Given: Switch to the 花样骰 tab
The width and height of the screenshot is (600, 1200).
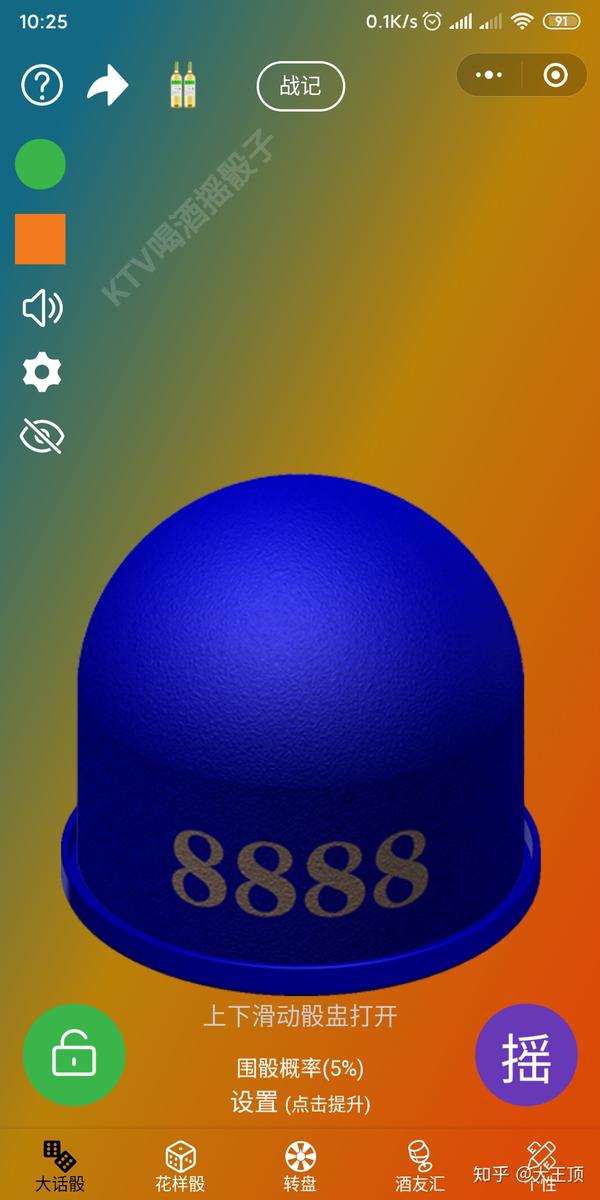Looking at the screenshot, I should click(180, 1166).
